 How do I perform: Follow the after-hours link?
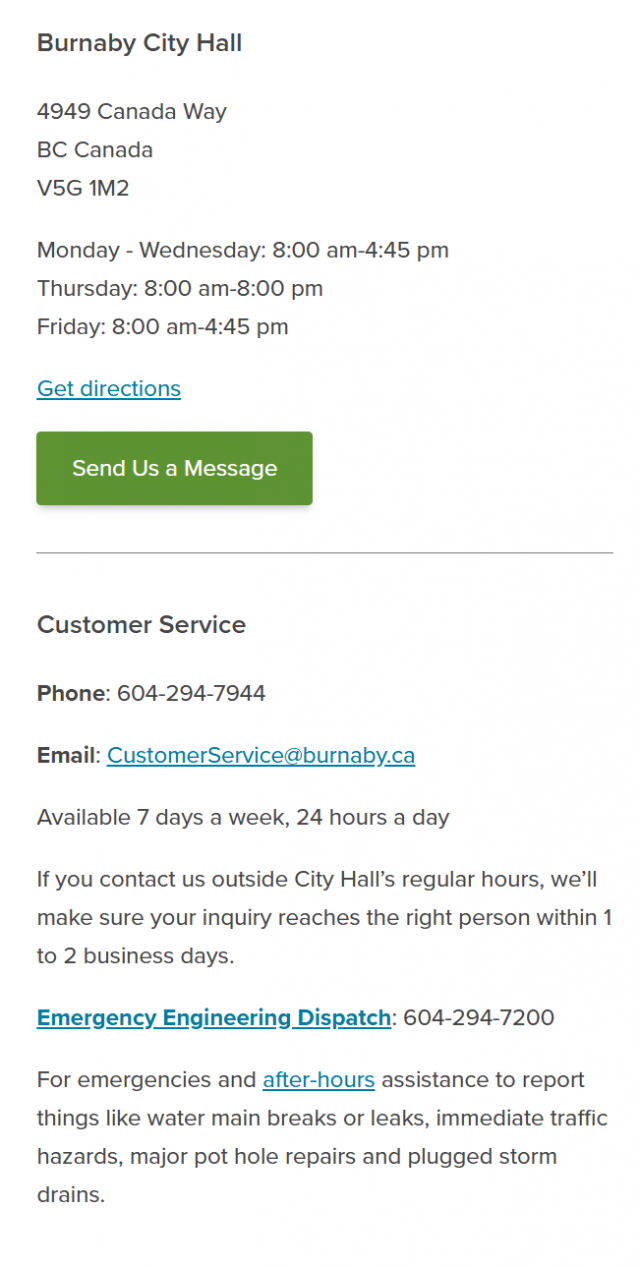tap(318, 1080)
